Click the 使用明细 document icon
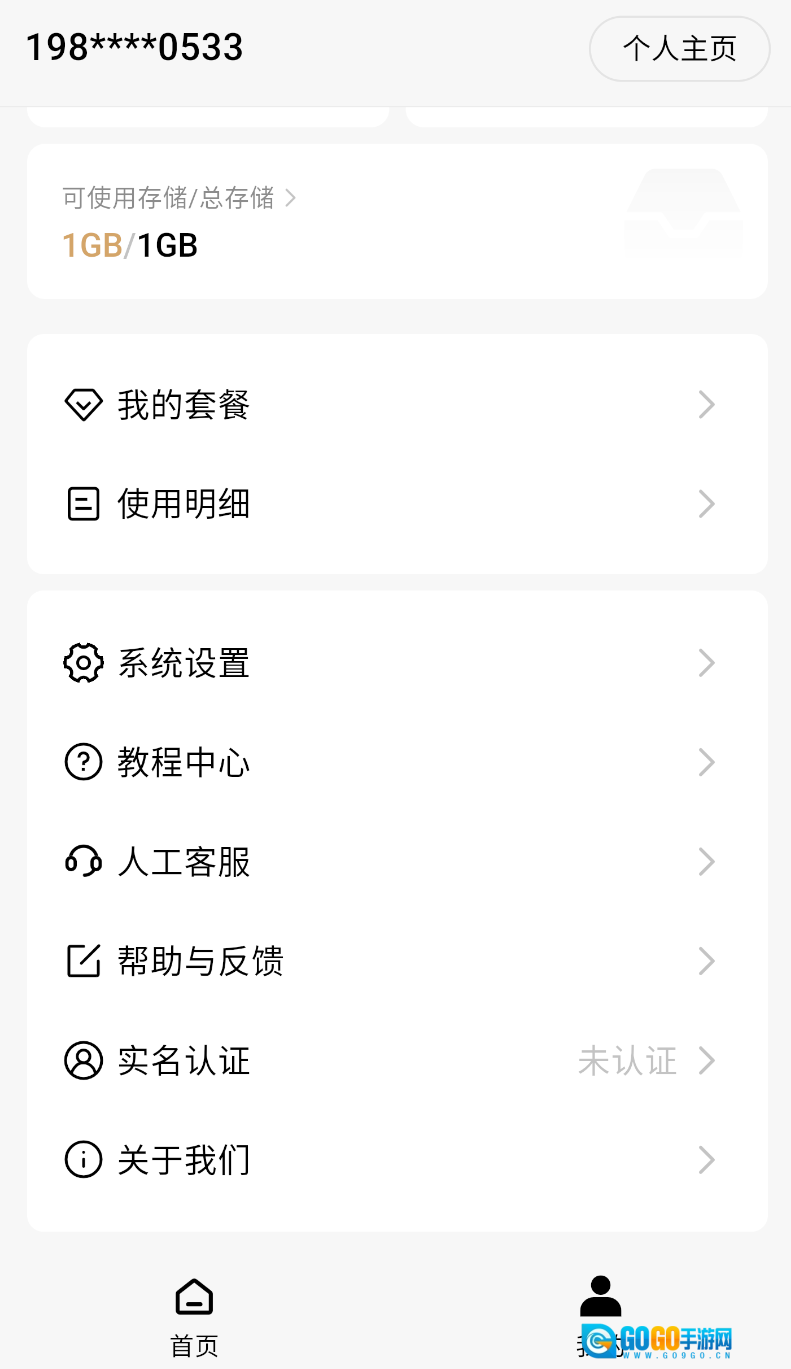Screen dimensions: 791x1369 click(x=84, y=504)
